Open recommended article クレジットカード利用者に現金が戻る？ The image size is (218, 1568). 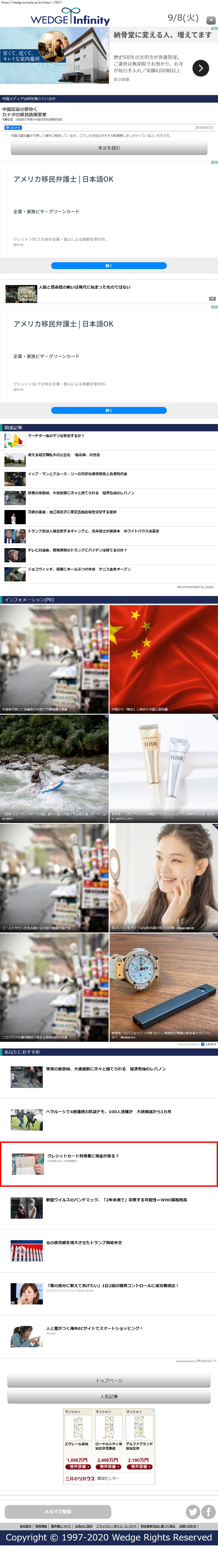tap(83, 1139)
